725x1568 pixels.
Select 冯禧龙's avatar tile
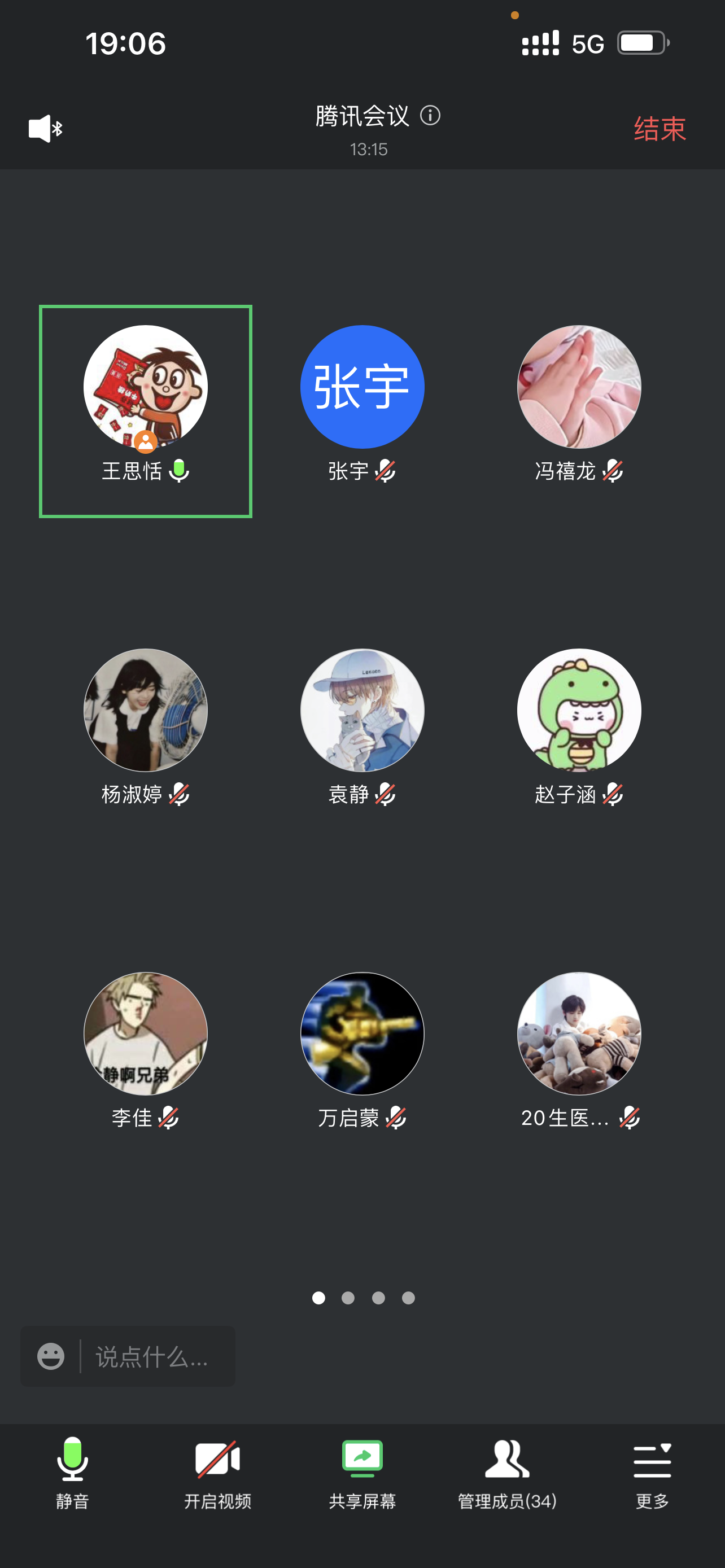[579, 387]
